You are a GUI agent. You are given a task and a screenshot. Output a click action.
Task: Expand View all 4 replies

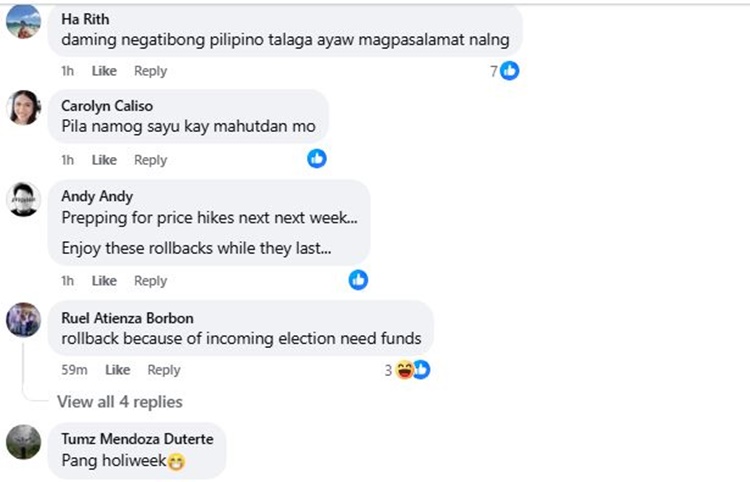coord(119,401)
